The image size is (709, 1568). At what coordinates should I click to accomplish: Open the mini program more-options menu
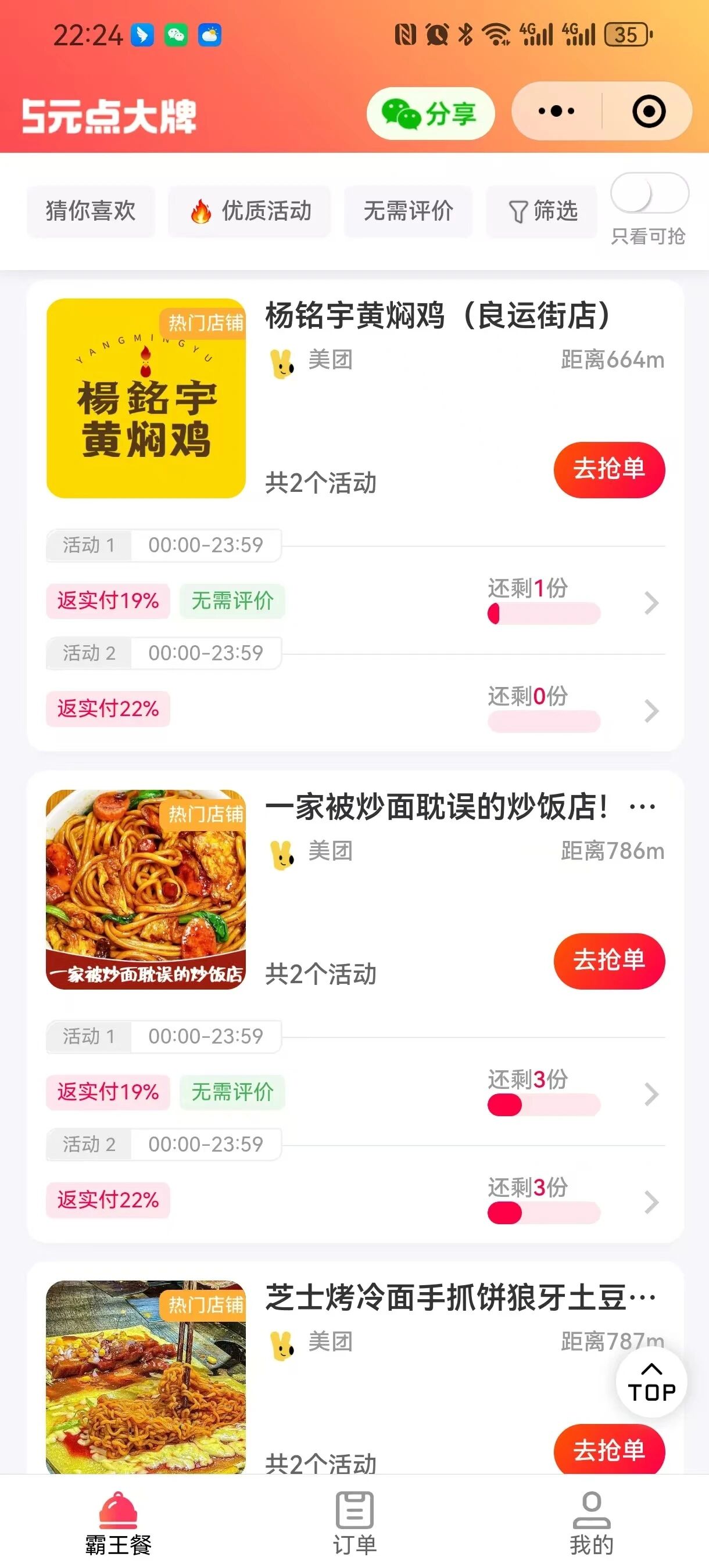coord(557,112)
